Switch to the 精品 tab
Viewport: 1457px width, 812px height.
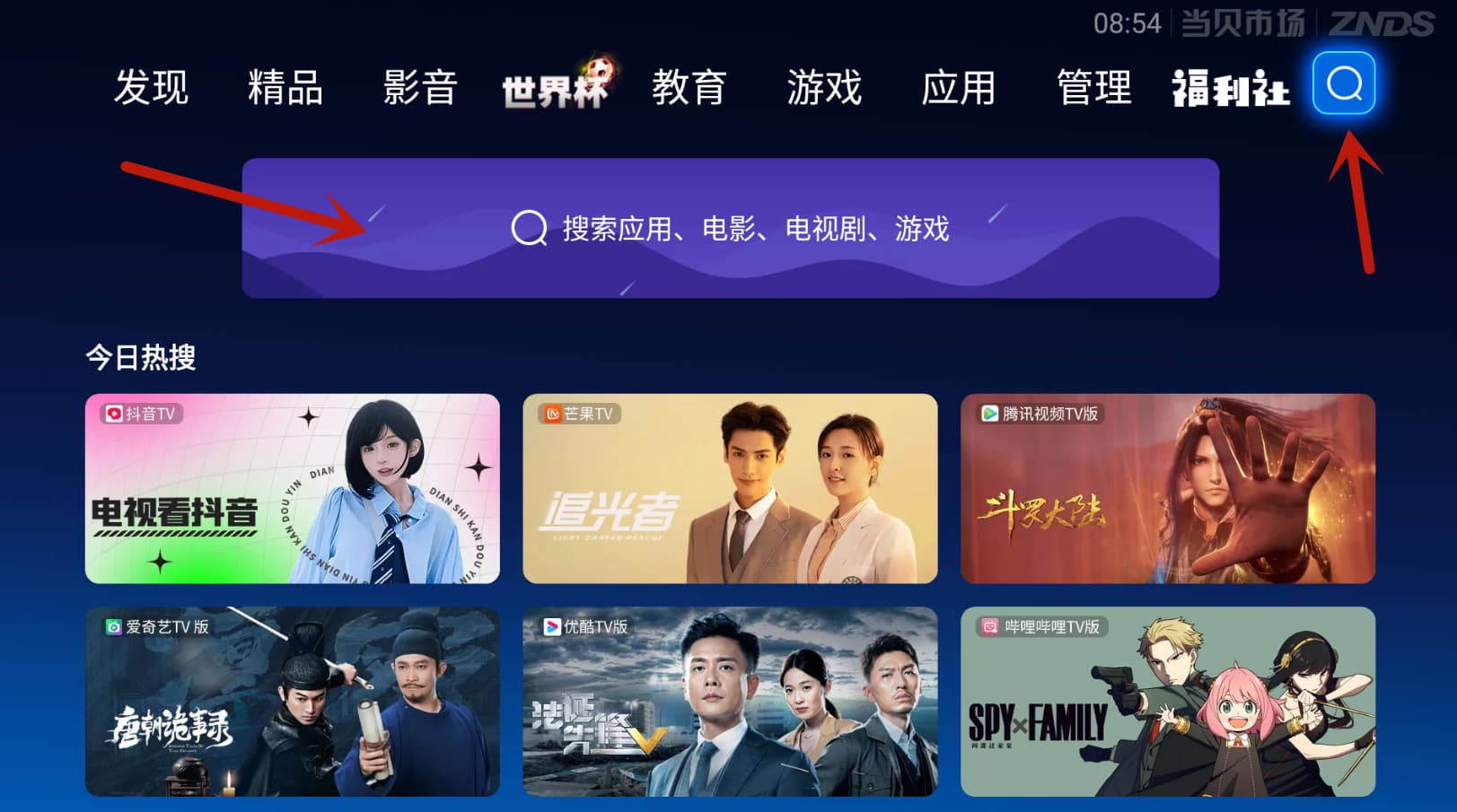(285, 88)
